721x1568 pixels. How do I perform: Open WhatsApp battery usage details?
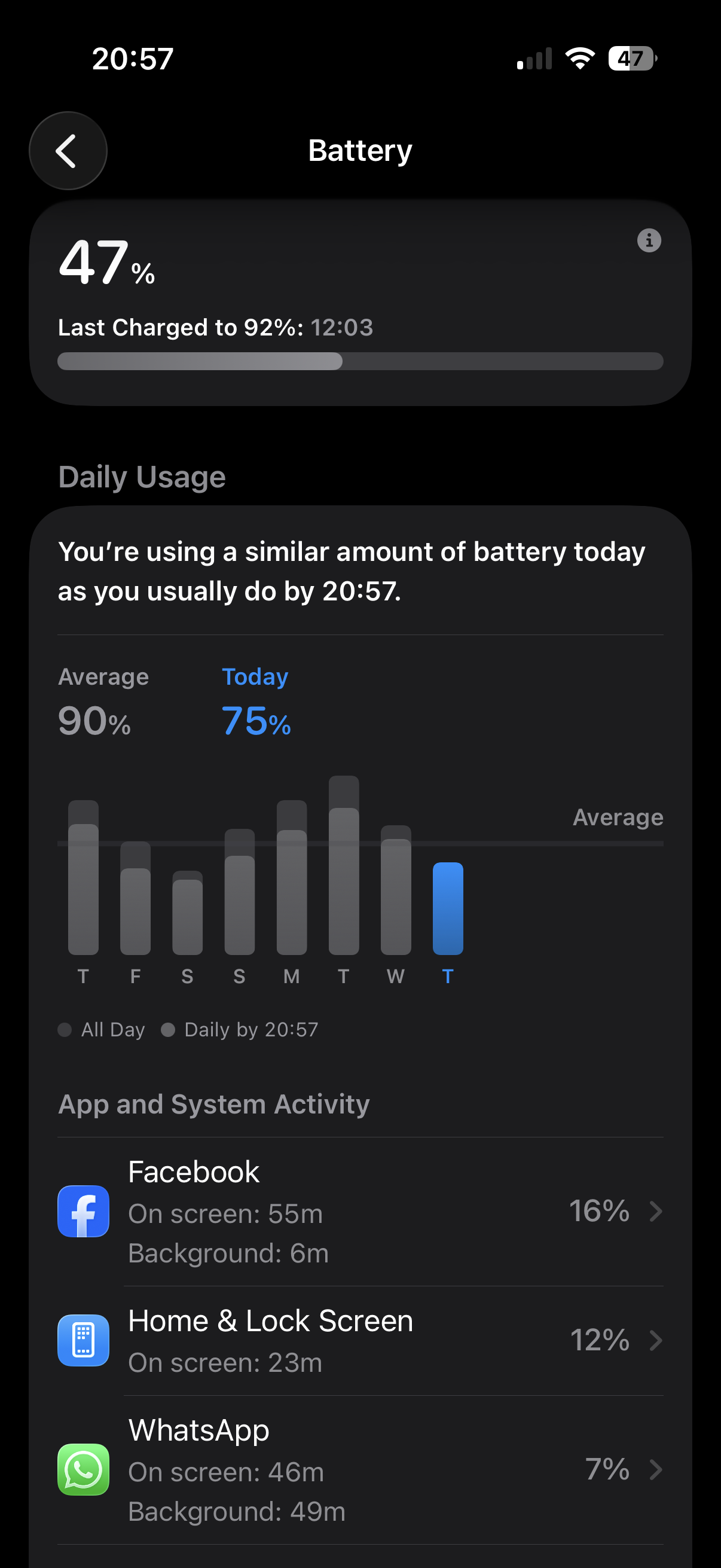[360, 1469]
